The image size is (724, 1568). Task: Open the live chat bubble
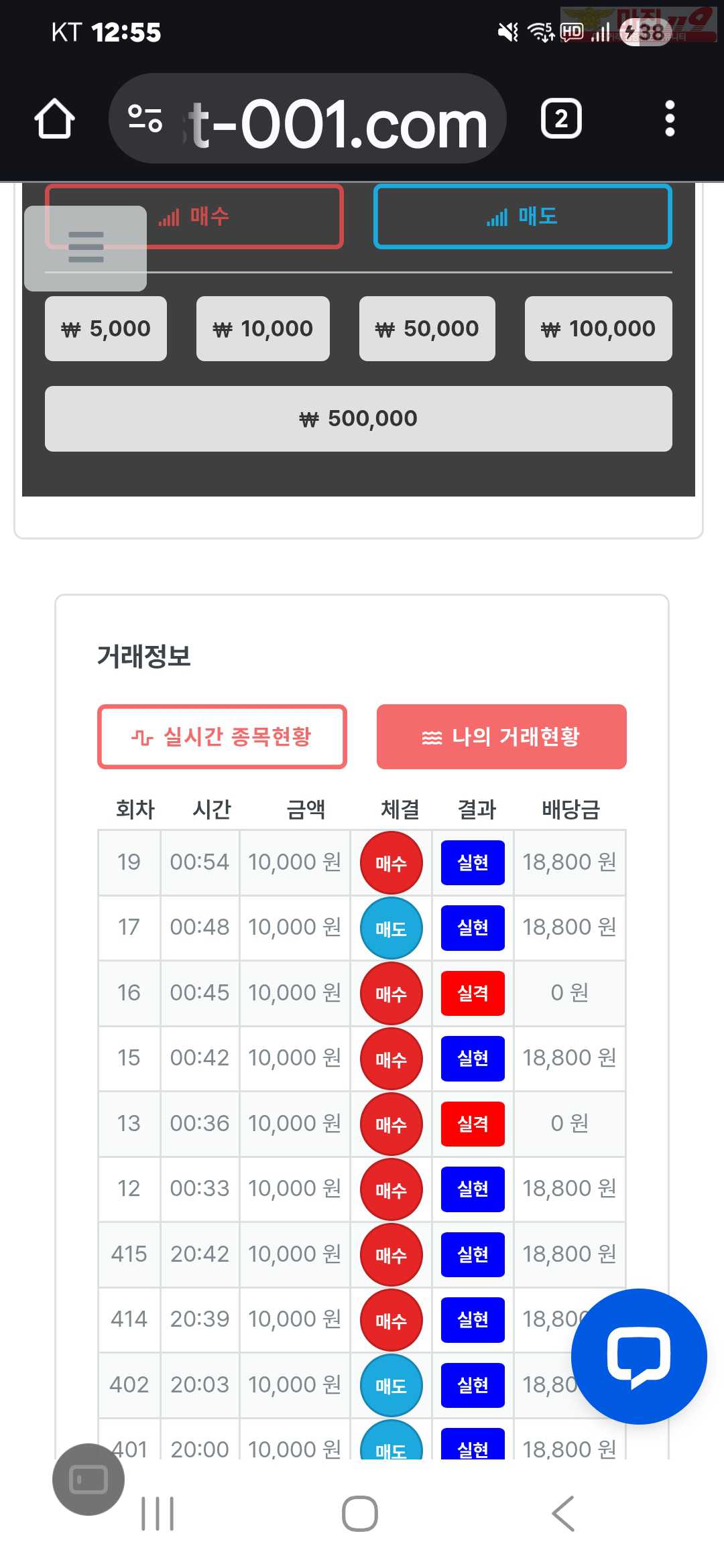(639, 1356)
